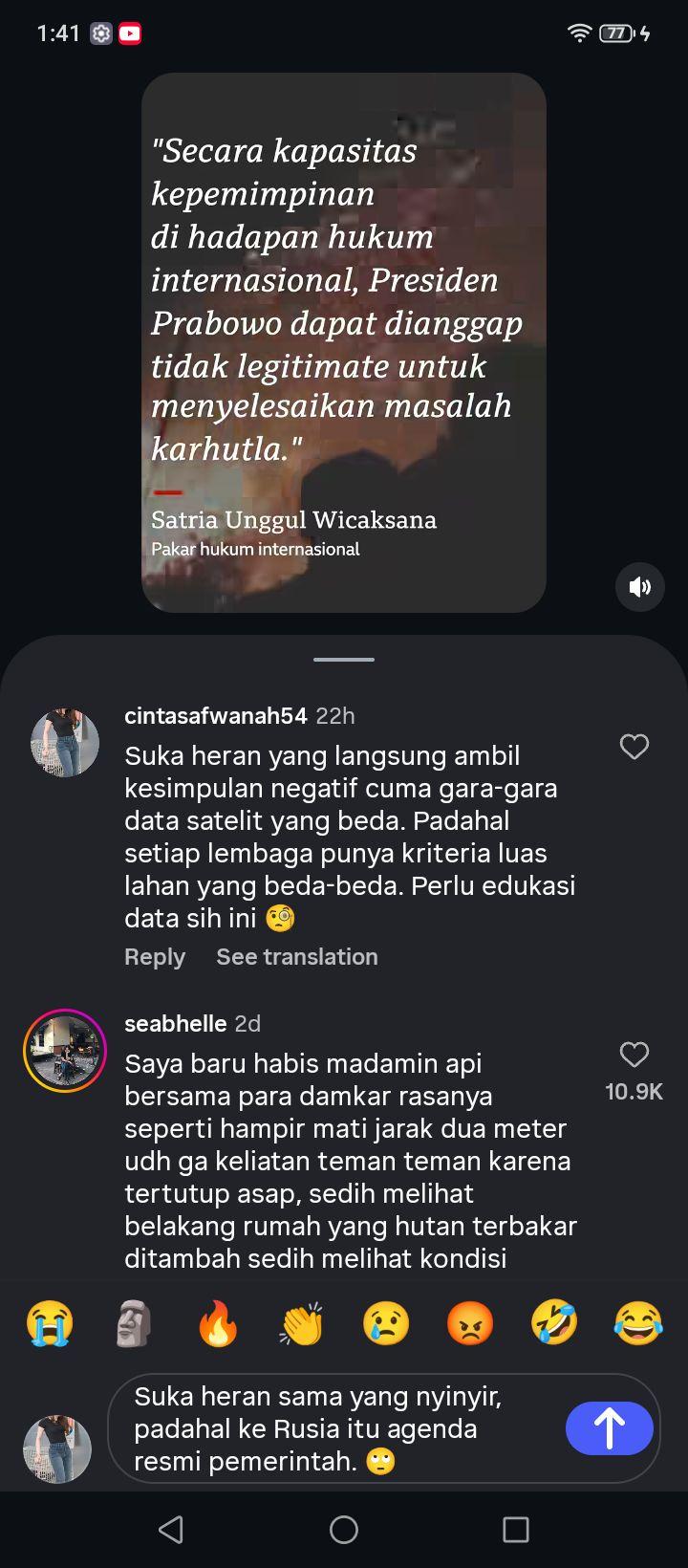
Task: Reply to cintasafwanah54's comment
Action: pyautogui.click(x=155, y=957)
